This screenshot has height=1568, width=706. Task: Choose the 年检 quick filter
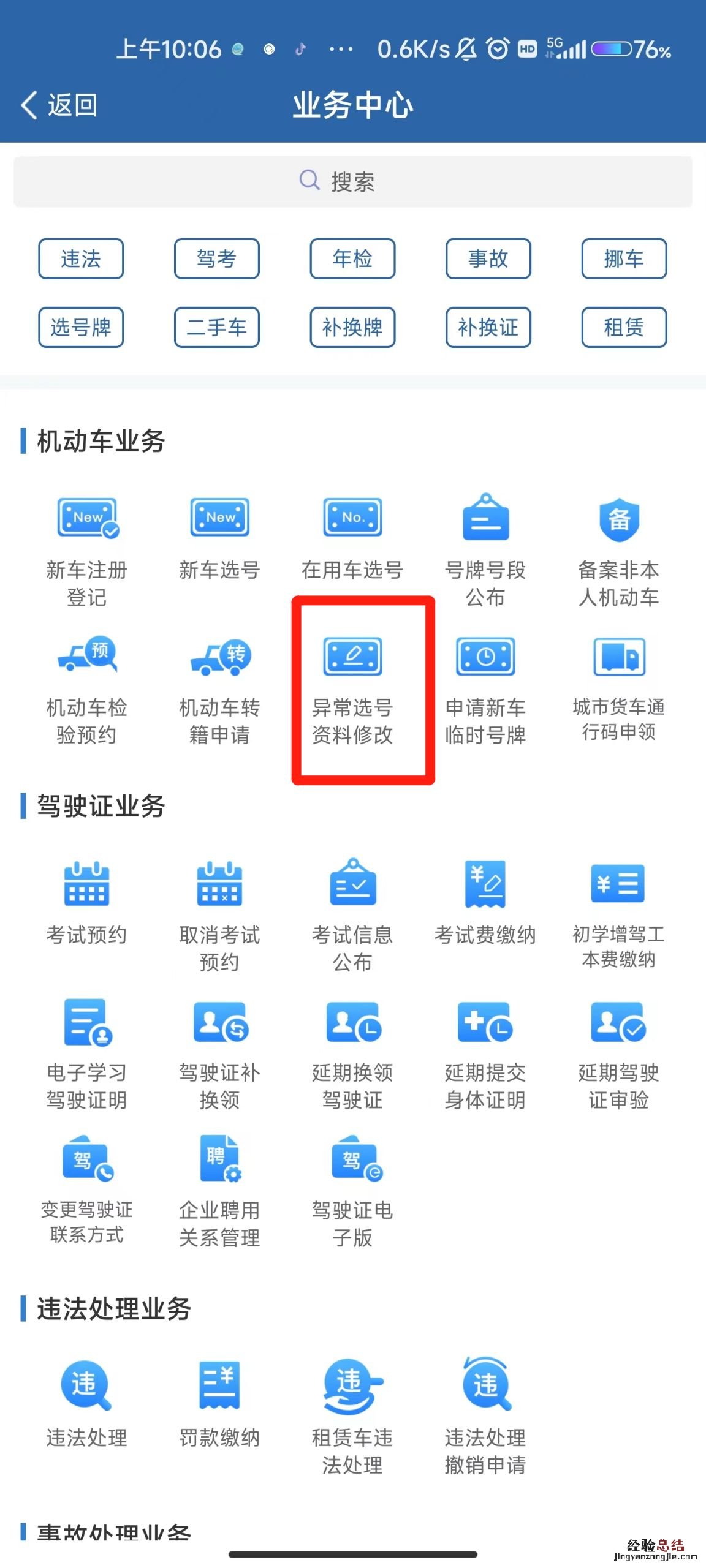352,259
